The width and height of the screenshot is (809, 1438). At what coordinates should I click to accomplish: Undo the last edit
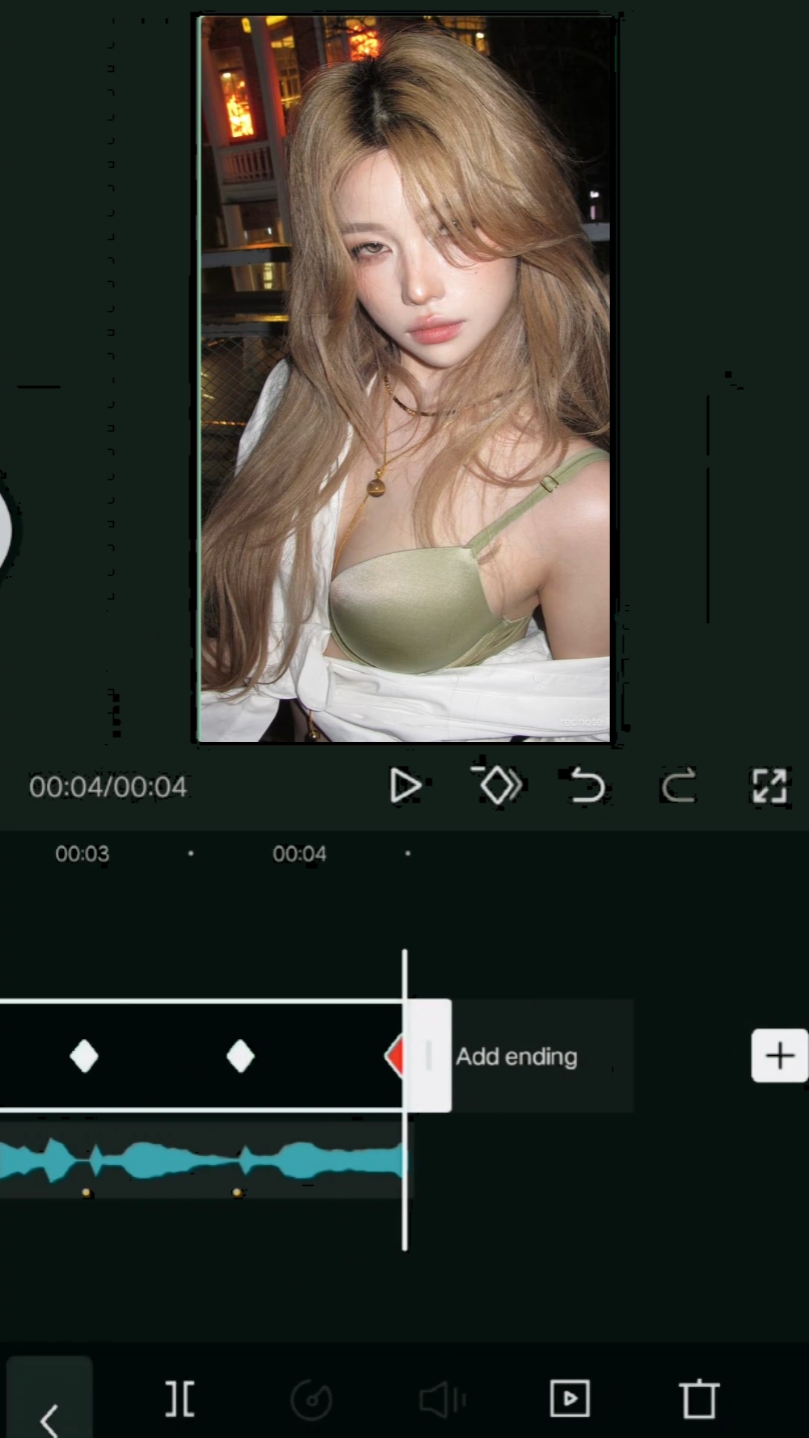click(588, 787)
